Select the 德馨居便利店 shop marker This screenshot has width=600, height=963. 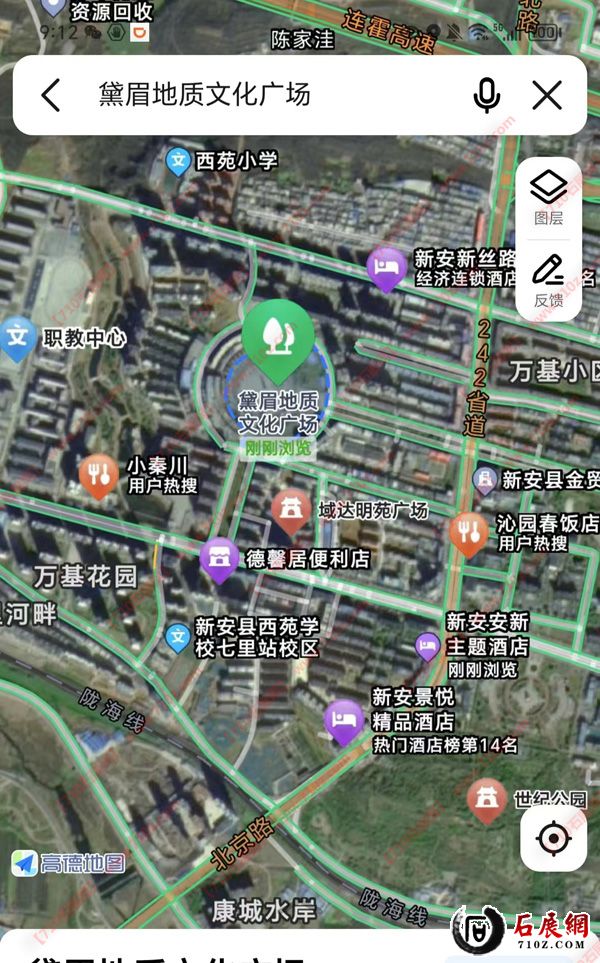[x=220, y=558]
